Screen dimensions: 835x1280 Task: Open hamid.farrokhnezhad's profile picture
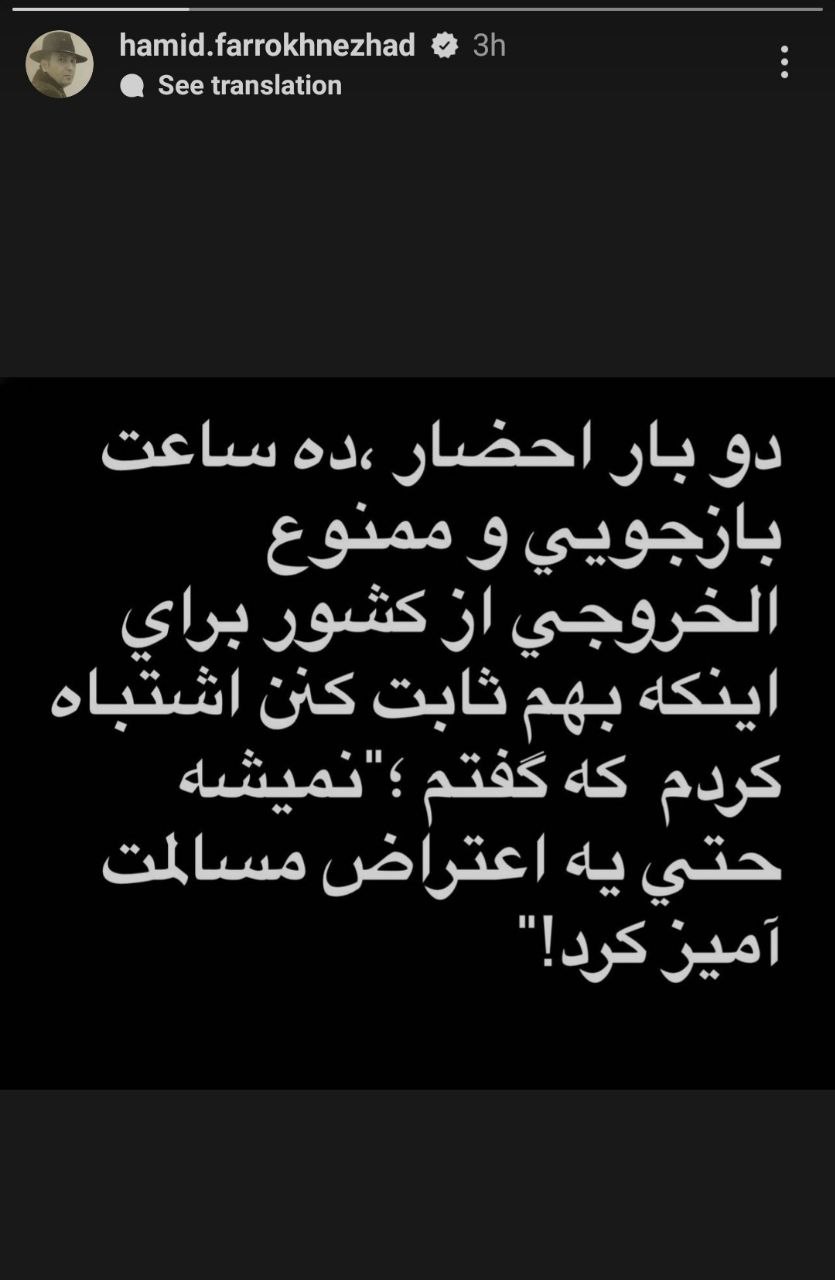(x=59, y=64)
